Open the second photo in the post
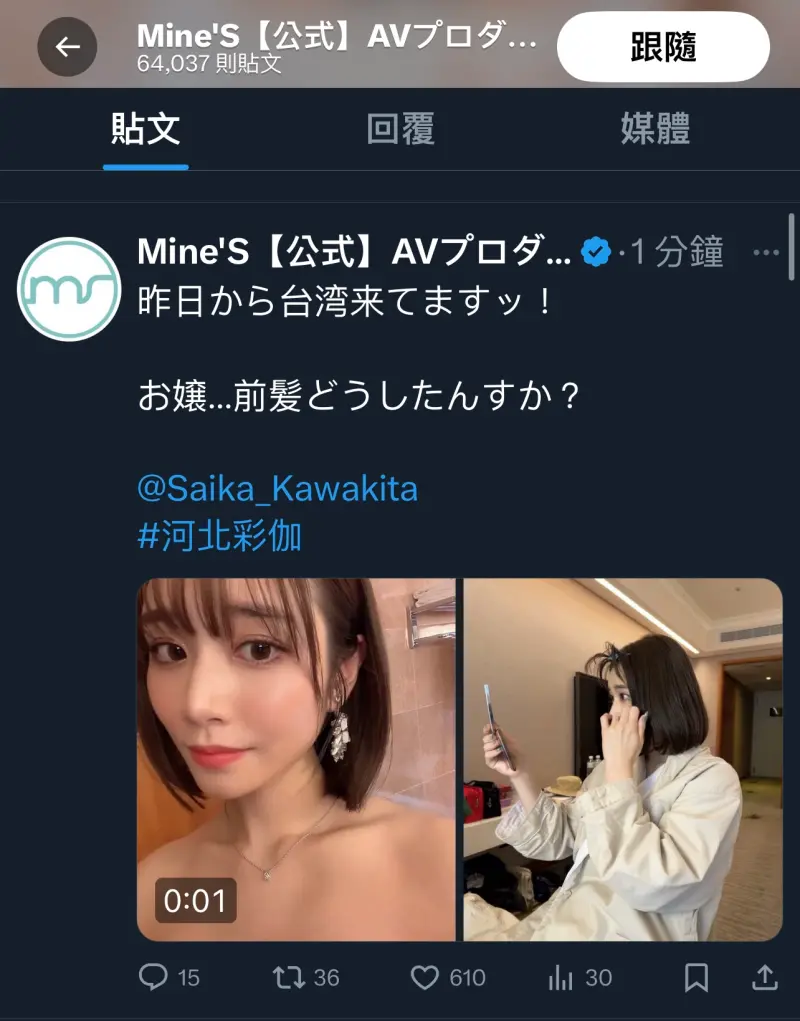This screenshot has height=1021, width=800. click(622, 759)
